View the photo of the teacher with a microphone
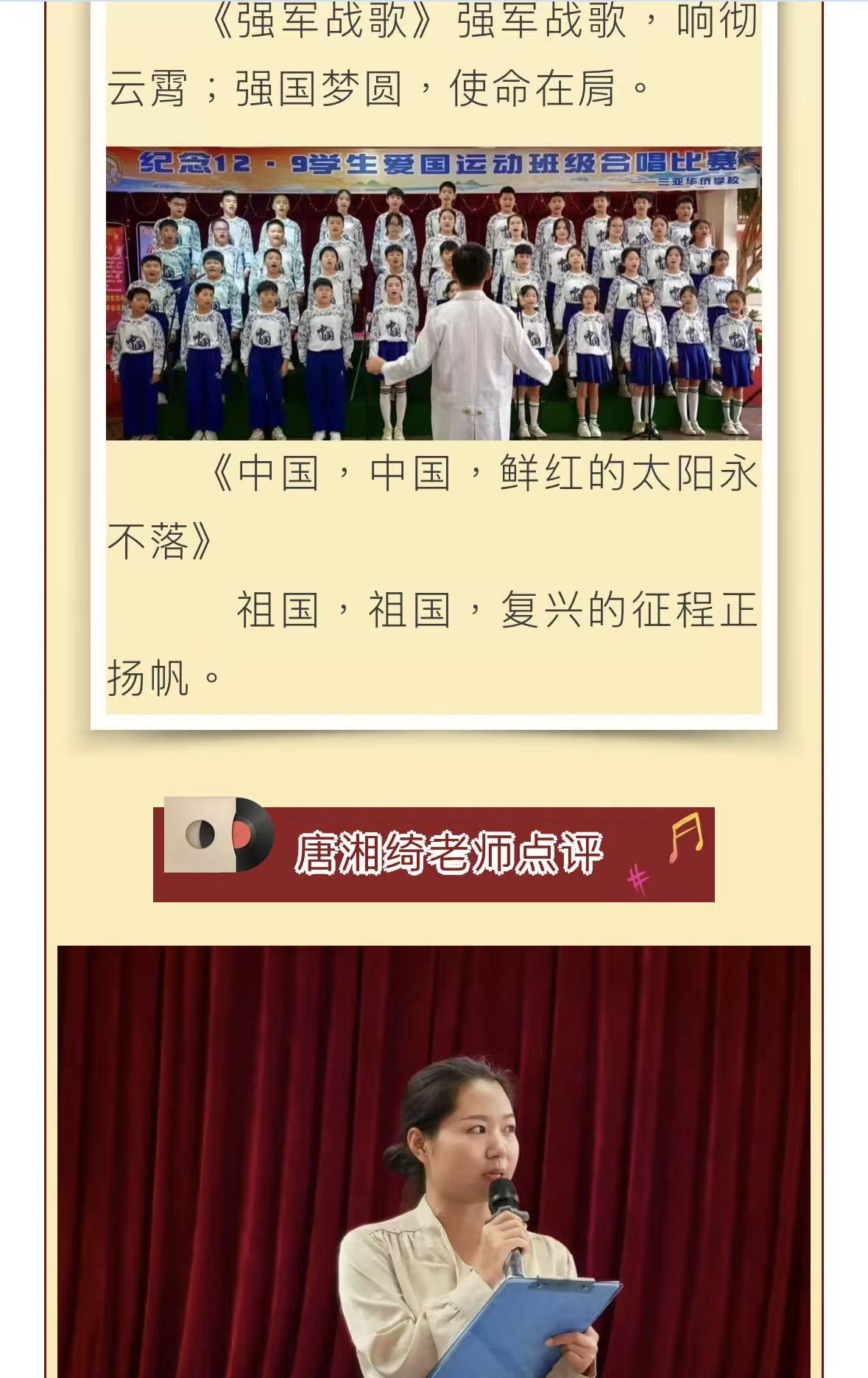The width and height of the screenshot is (868, 1378). click(x=434, y=1161)
